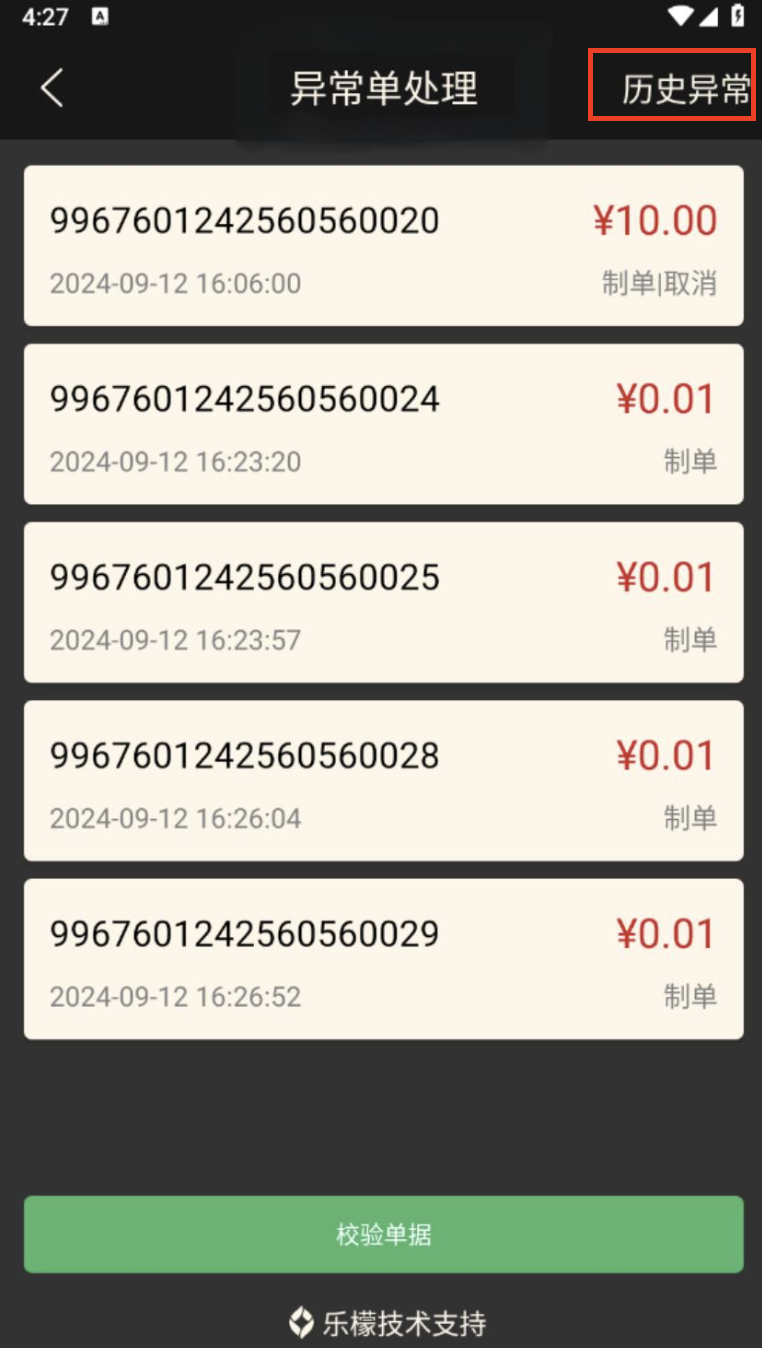Select order ending in 560025
The image size is (762, 1348).
(383, 602)
